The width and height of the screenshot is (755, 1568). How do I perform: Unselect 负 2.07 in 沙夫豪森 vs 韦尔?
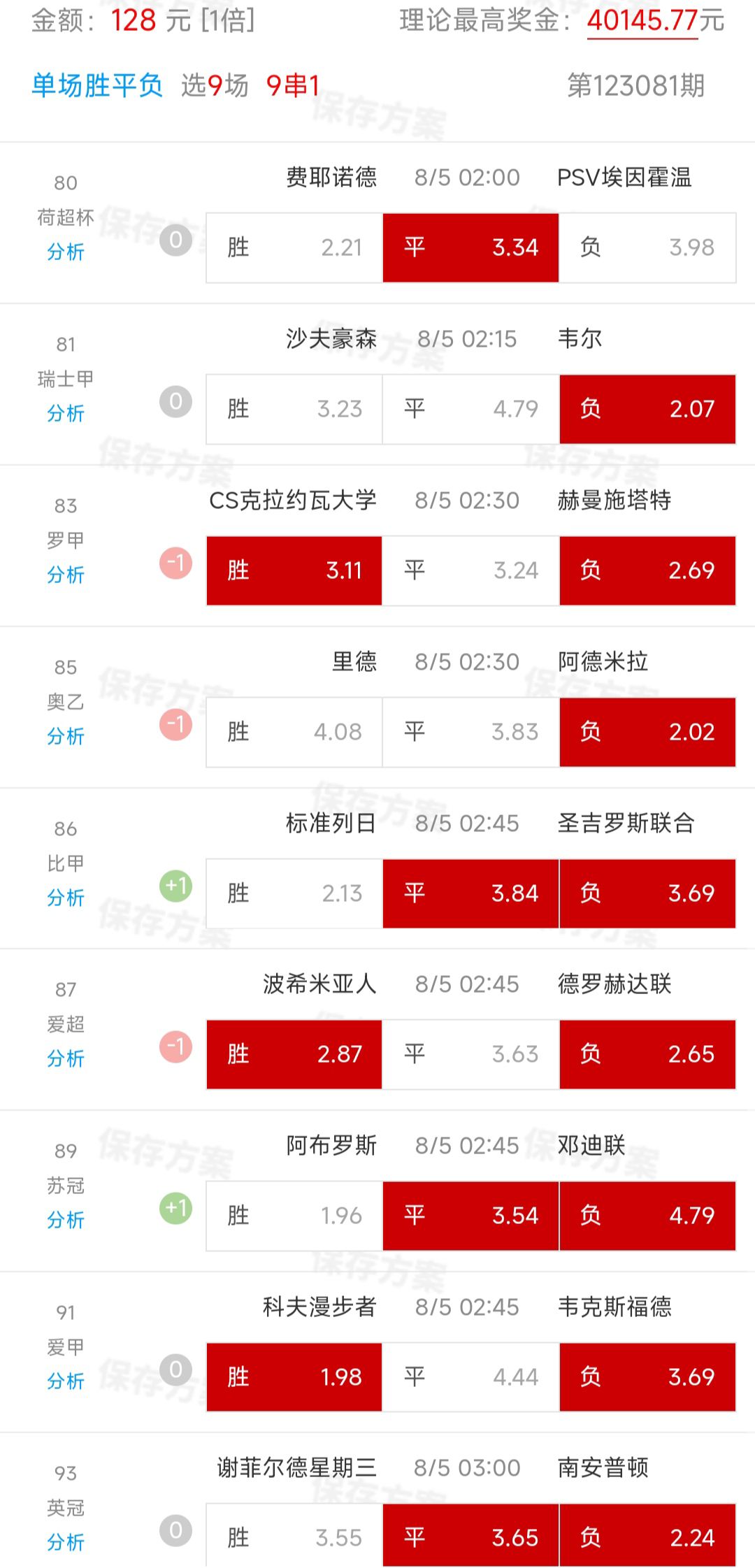pyautogui.click(x=647, y=409)
